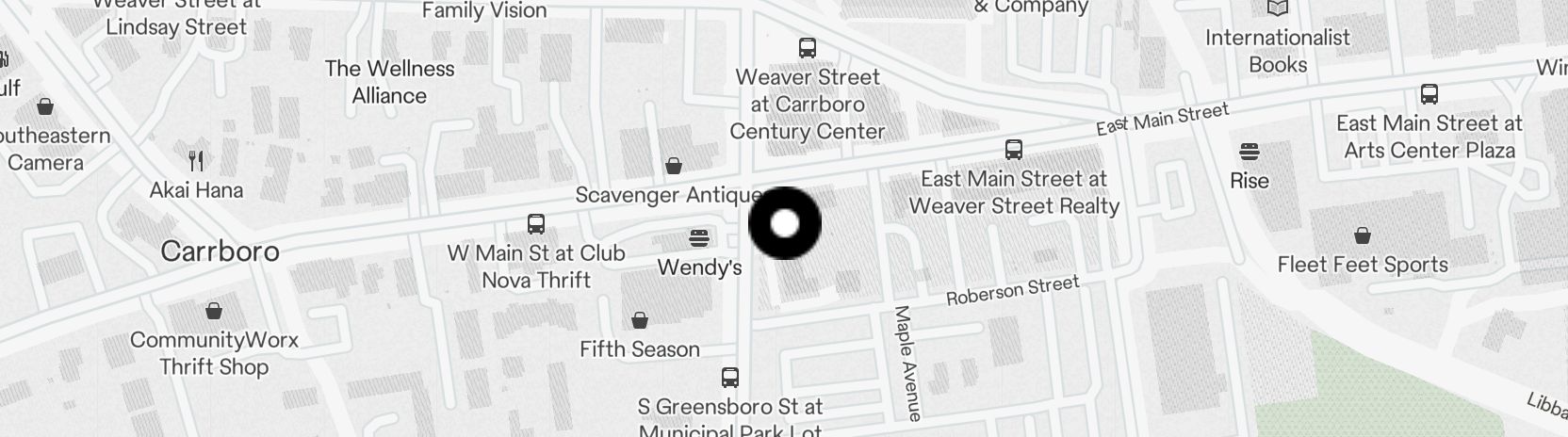Open W Main St at Club Nova Thrift stop

pos(536,224)
